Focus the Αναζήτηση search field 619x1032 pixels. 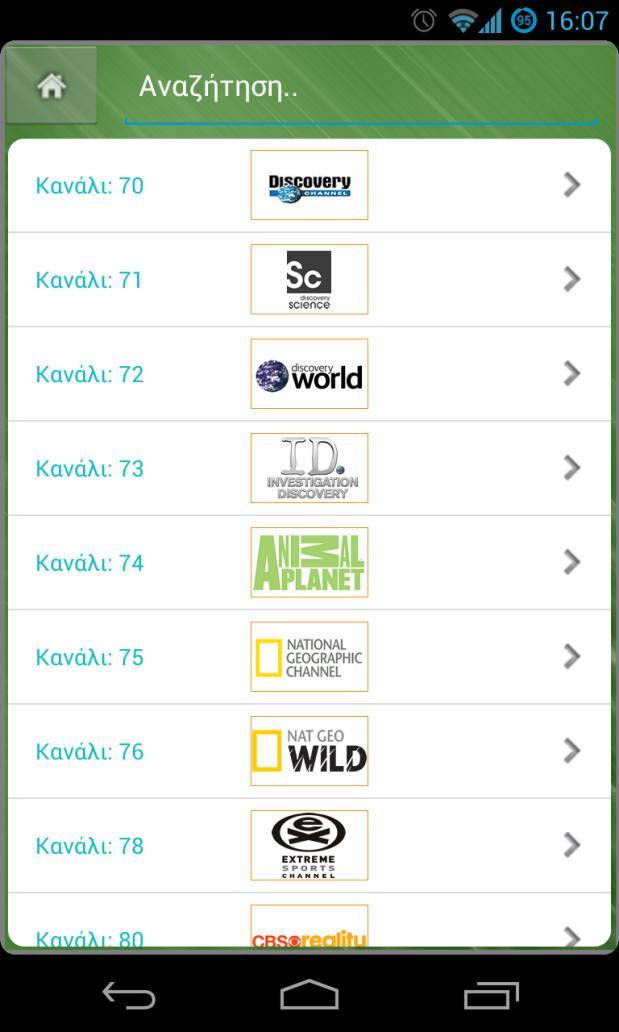click(360, 87)
